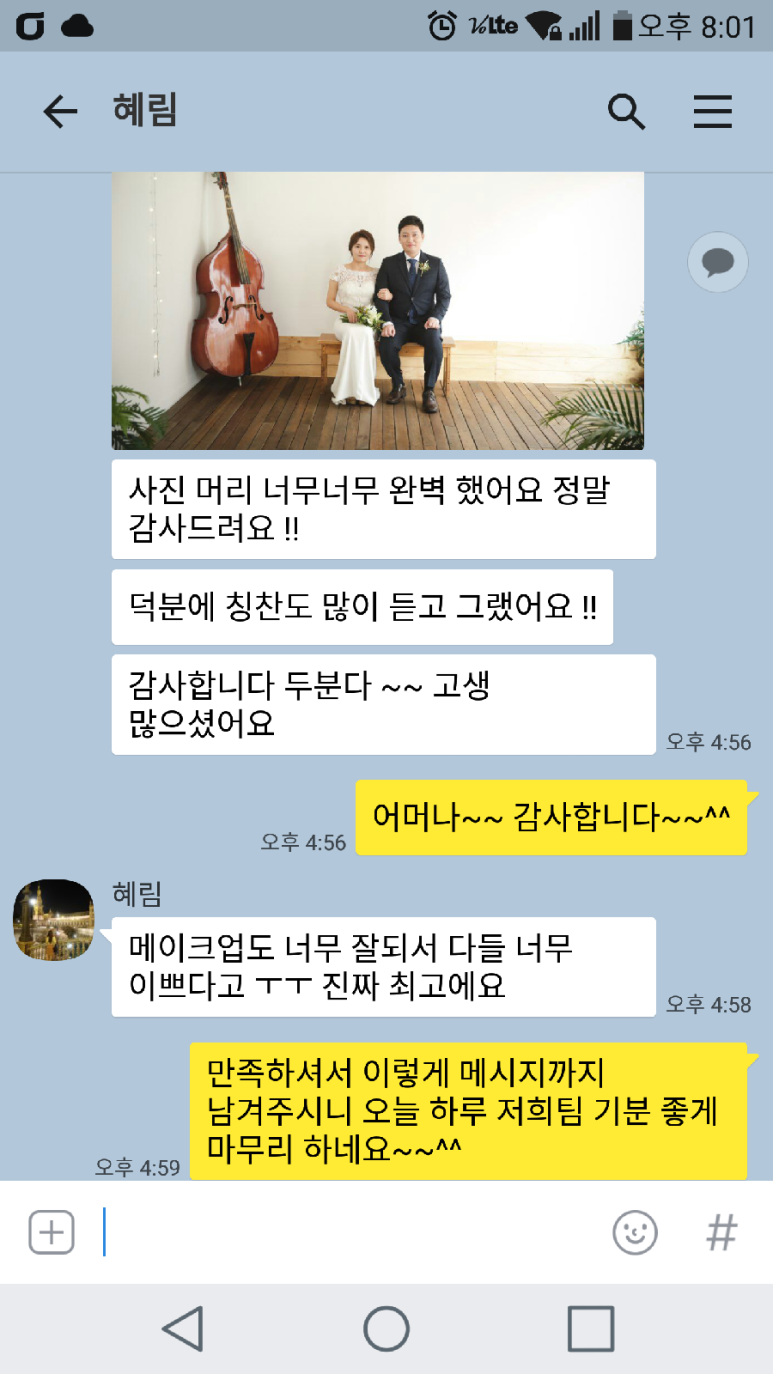Tap the system home button
The height and width of the screenshot is (1374, 773).
[x=386, y=1329]
